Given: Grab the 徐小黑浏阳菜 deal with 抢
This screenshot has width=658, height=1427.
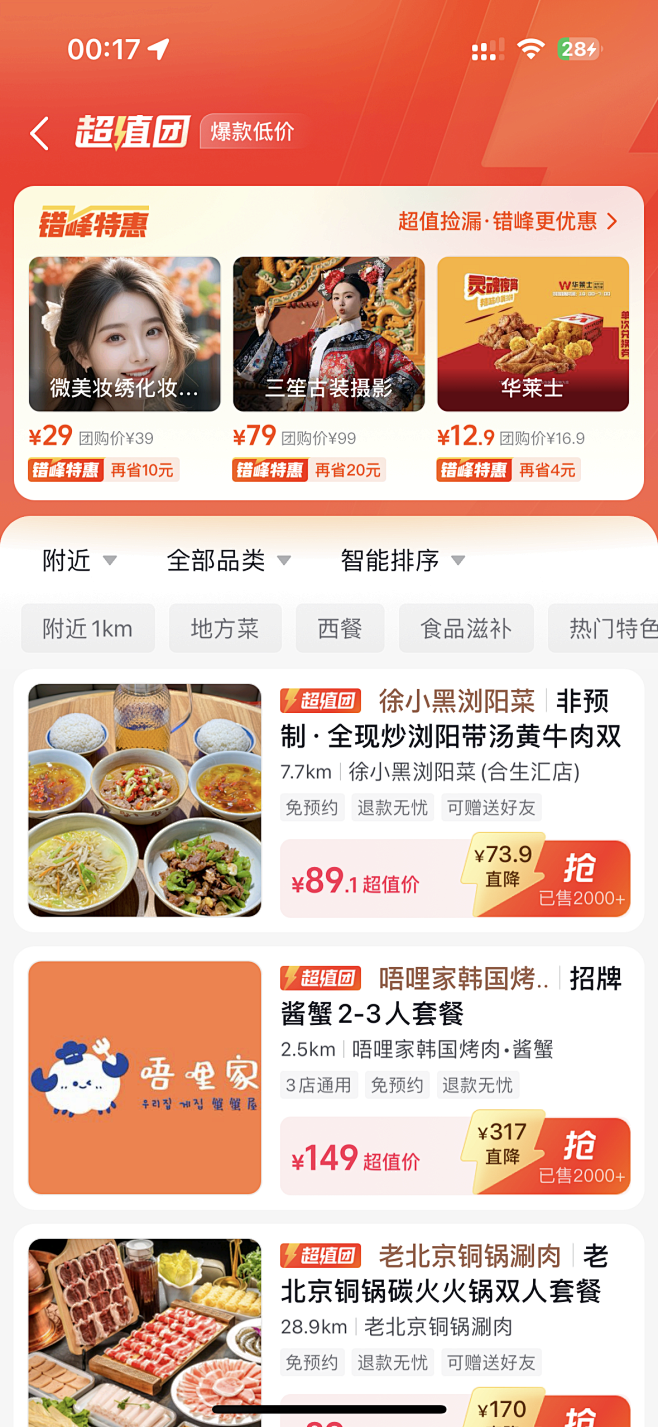Looking at the screenshot, I should [581, 879].
